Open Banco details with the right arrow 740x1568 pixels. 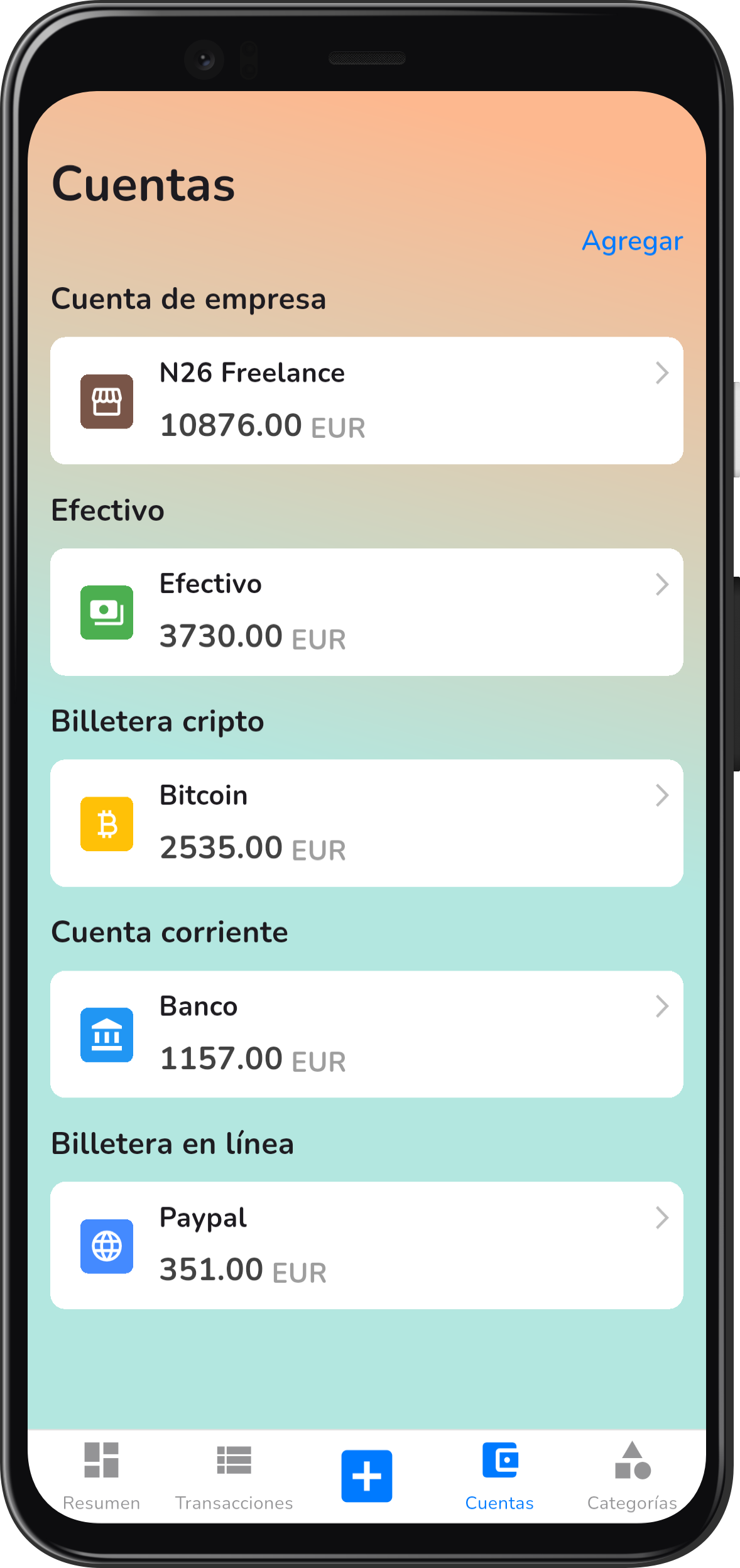tap(662, 1008)
